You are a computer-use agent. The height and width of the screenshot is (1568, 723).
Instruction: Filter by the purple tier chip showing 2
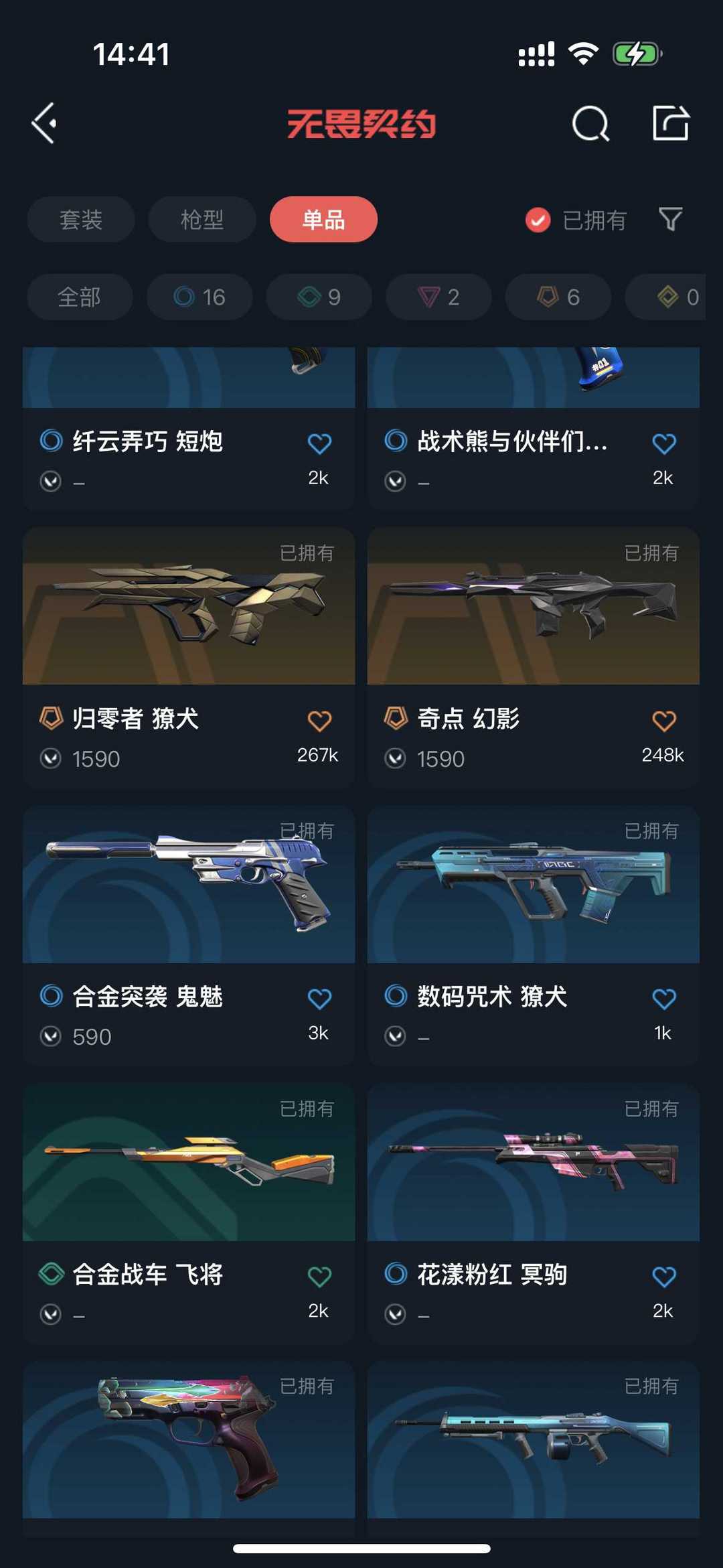tap(438, 297)
